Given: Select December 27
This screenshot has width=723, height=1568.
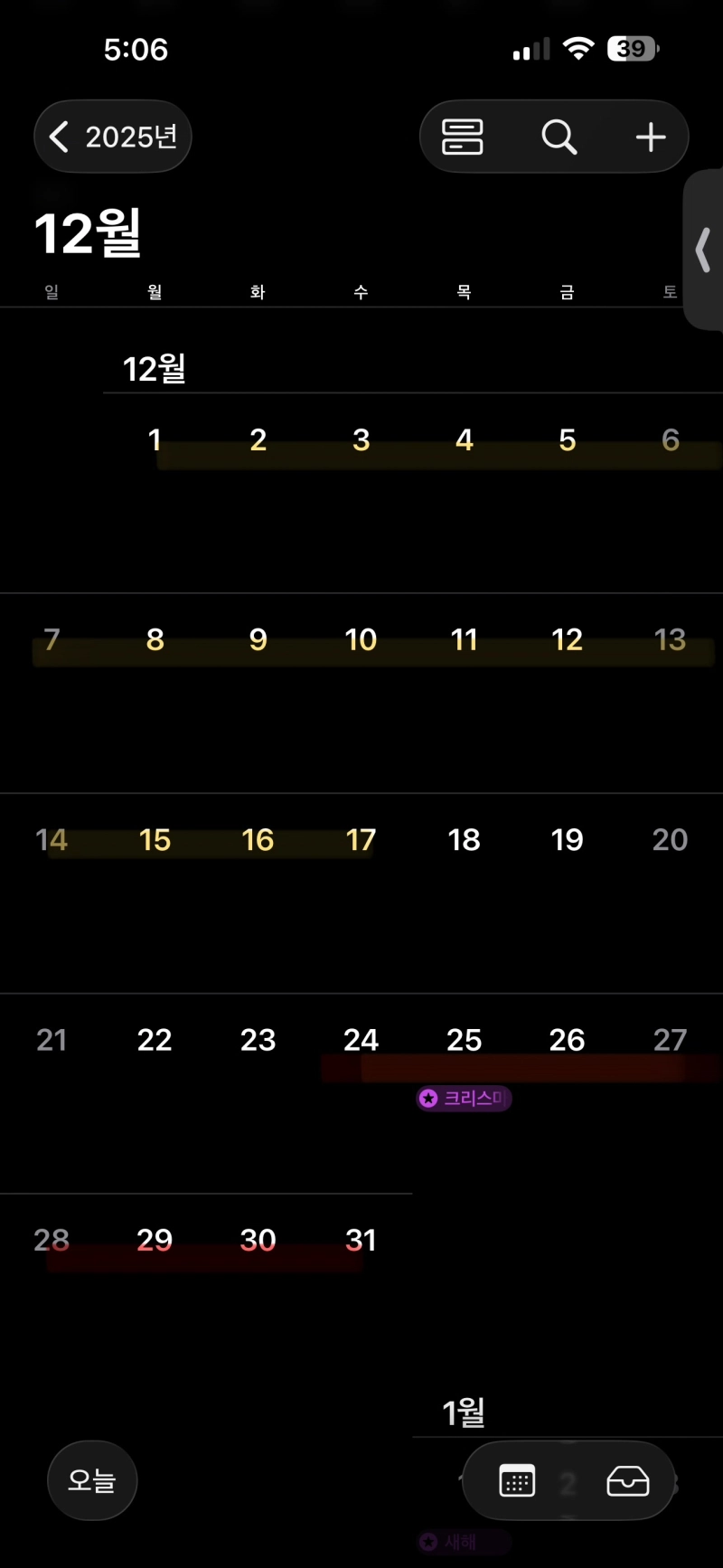Looking at the screenshot, I should [670, 1040].
